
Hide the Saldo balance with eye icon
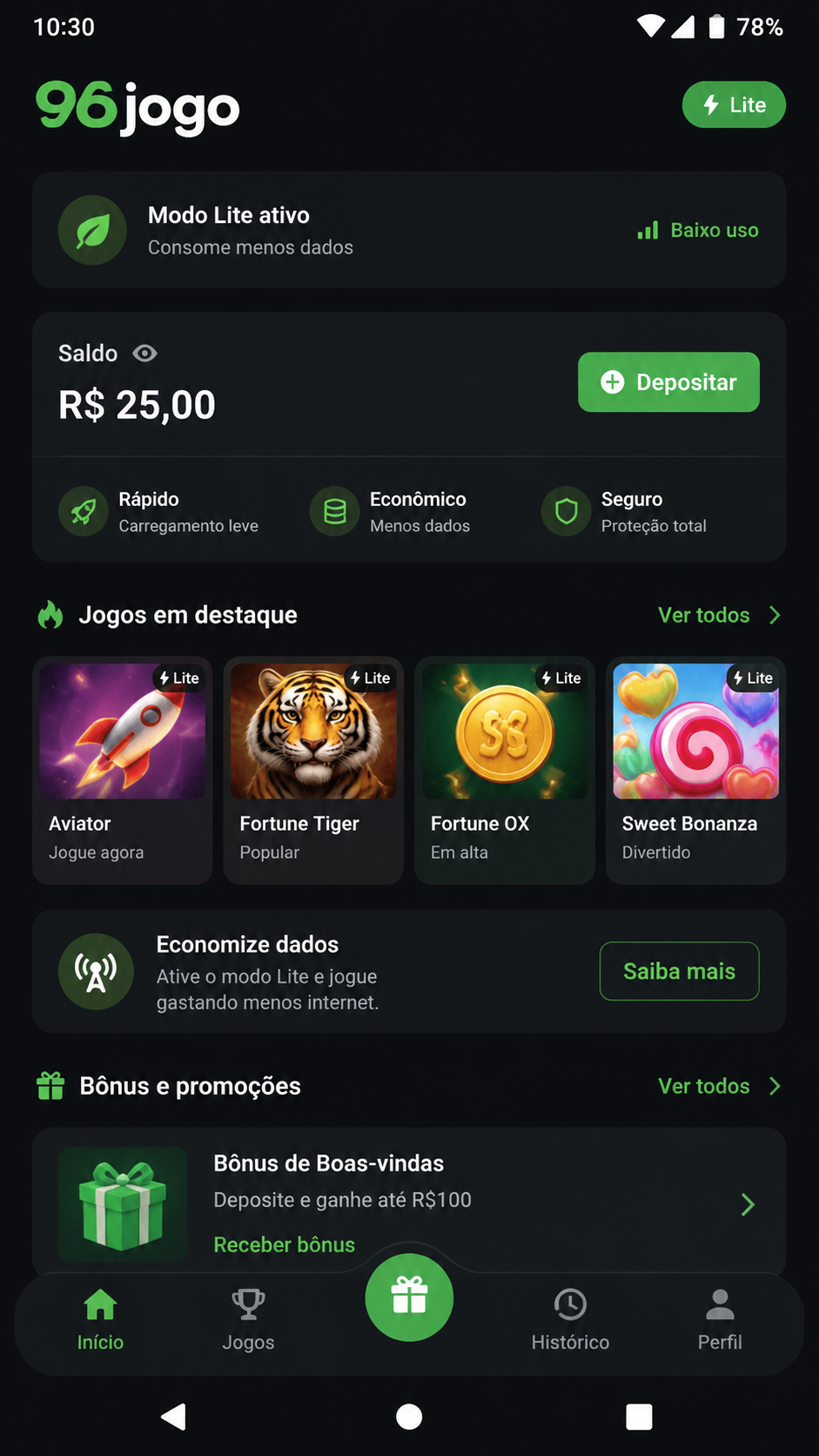pos(144,354)
